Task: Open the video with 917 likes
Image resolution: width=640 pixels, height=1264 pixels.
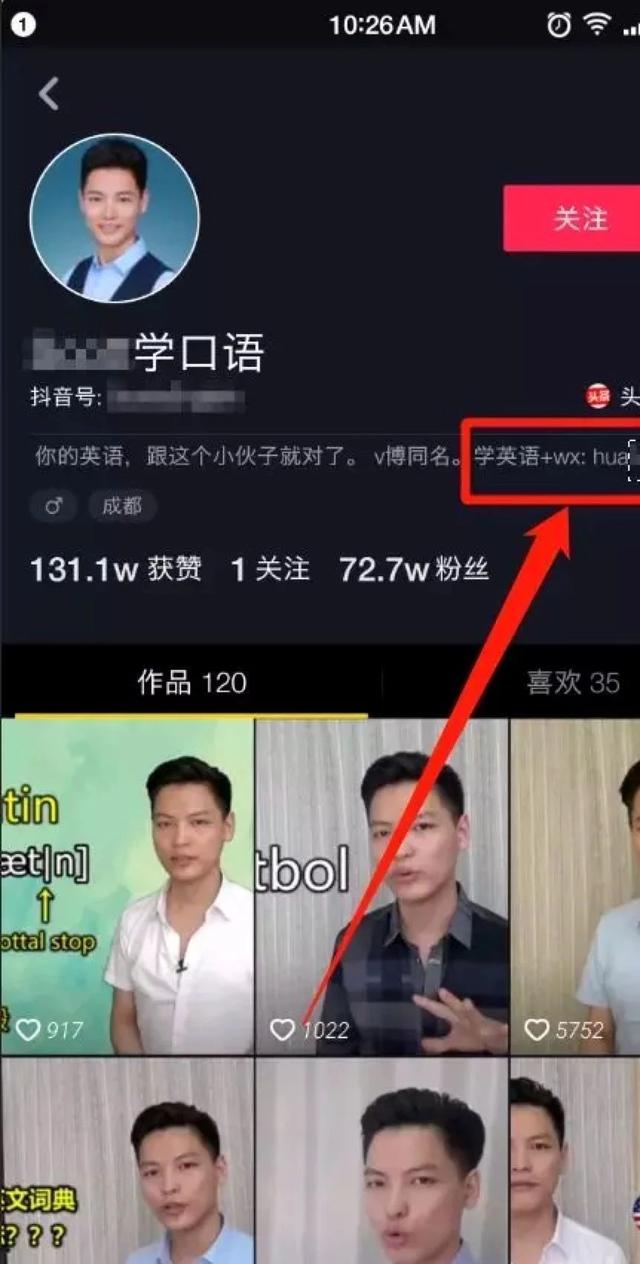Action: (x=127, y=885)
